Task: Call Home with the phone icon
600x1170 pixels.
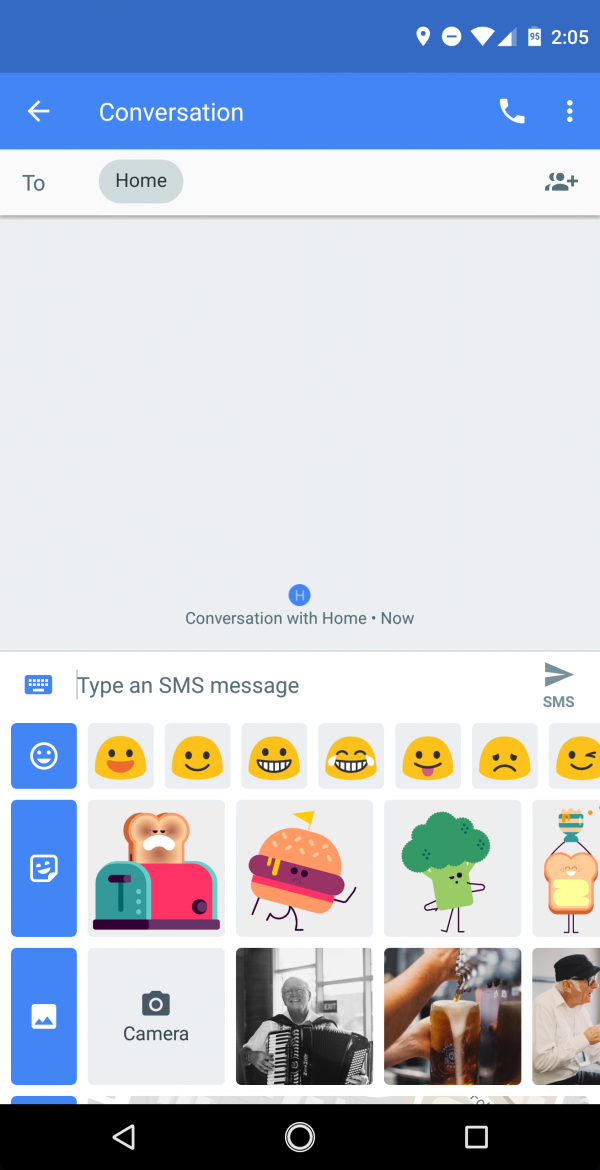Action: point(512,111)
